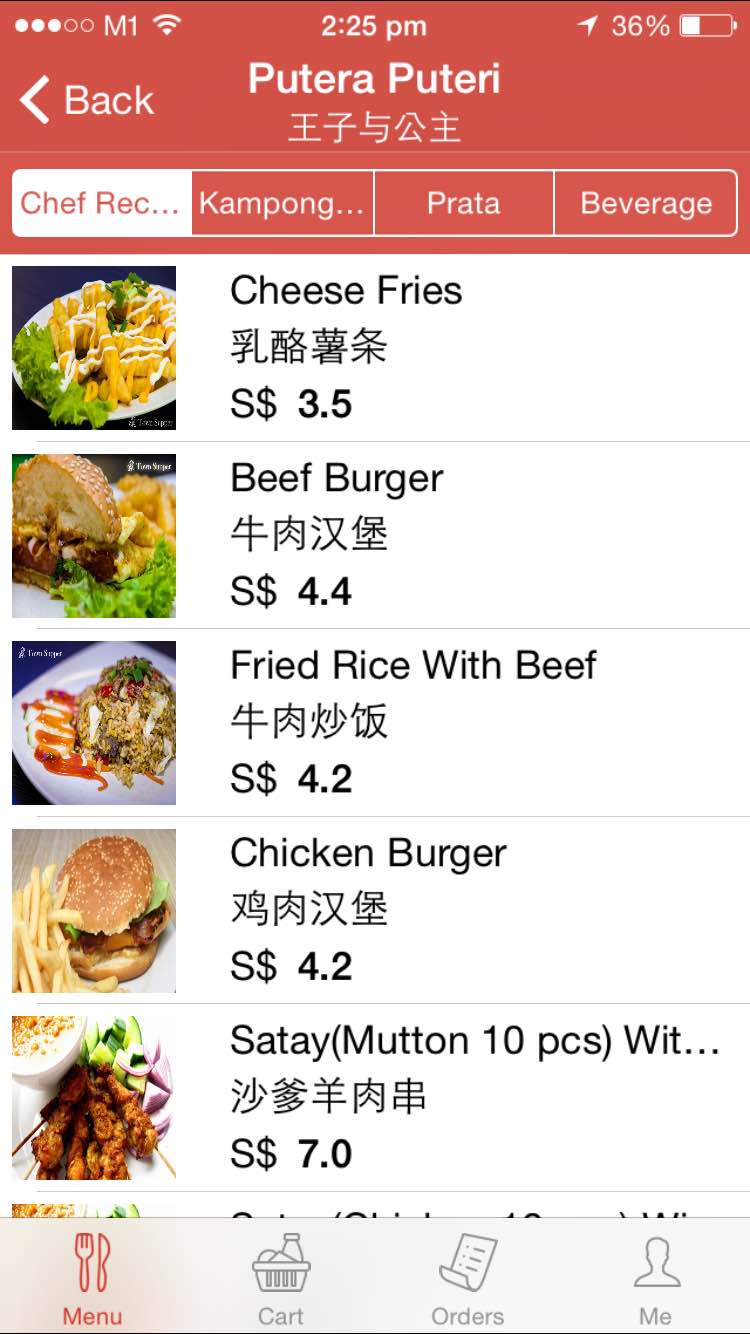Click the Cheese Fries food photo

(x=93, y=347)
